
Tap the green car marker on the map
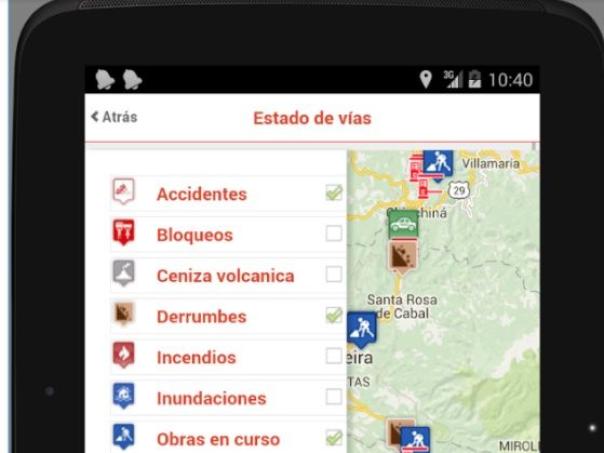403,223
